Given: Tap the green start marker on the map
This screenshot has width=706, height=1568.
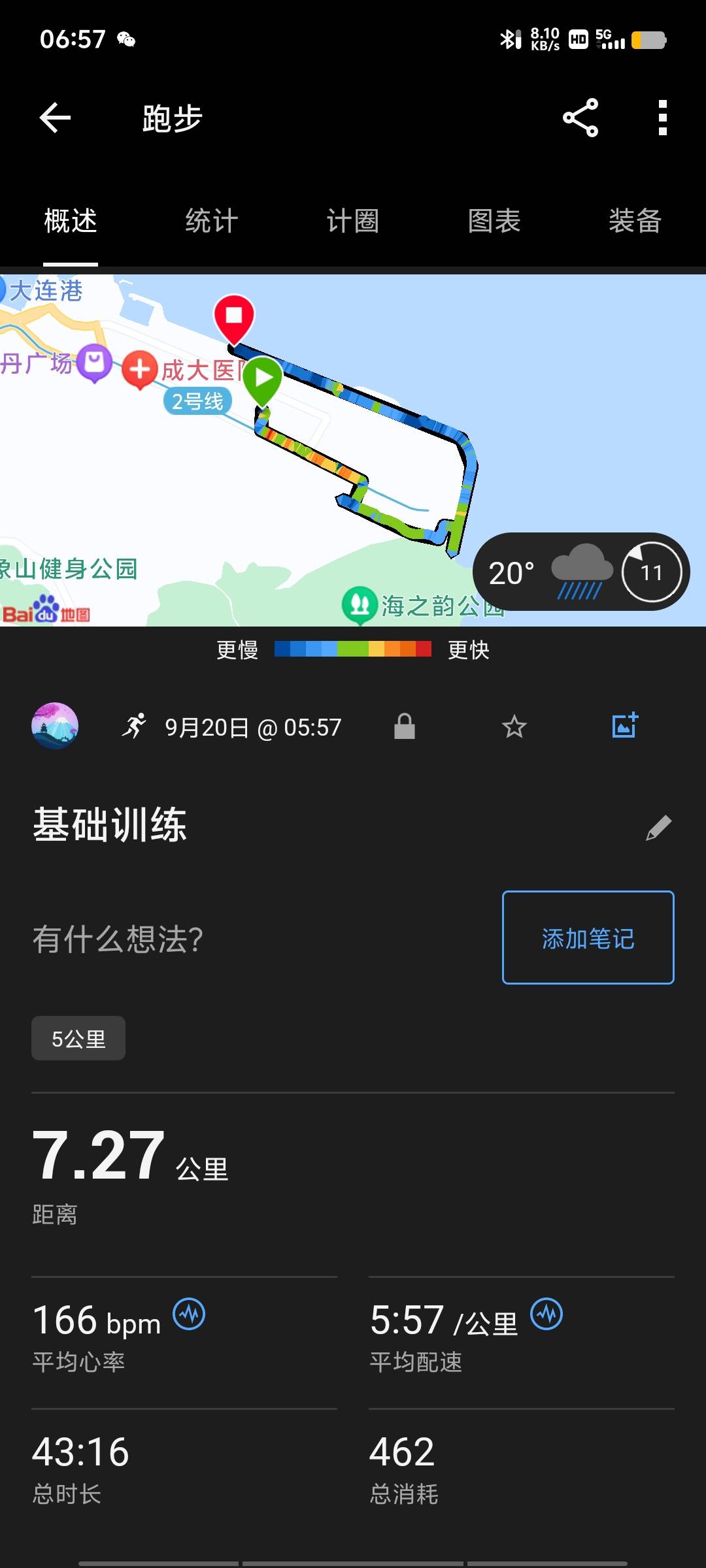Looking at the screenshot, I should 263,378.
